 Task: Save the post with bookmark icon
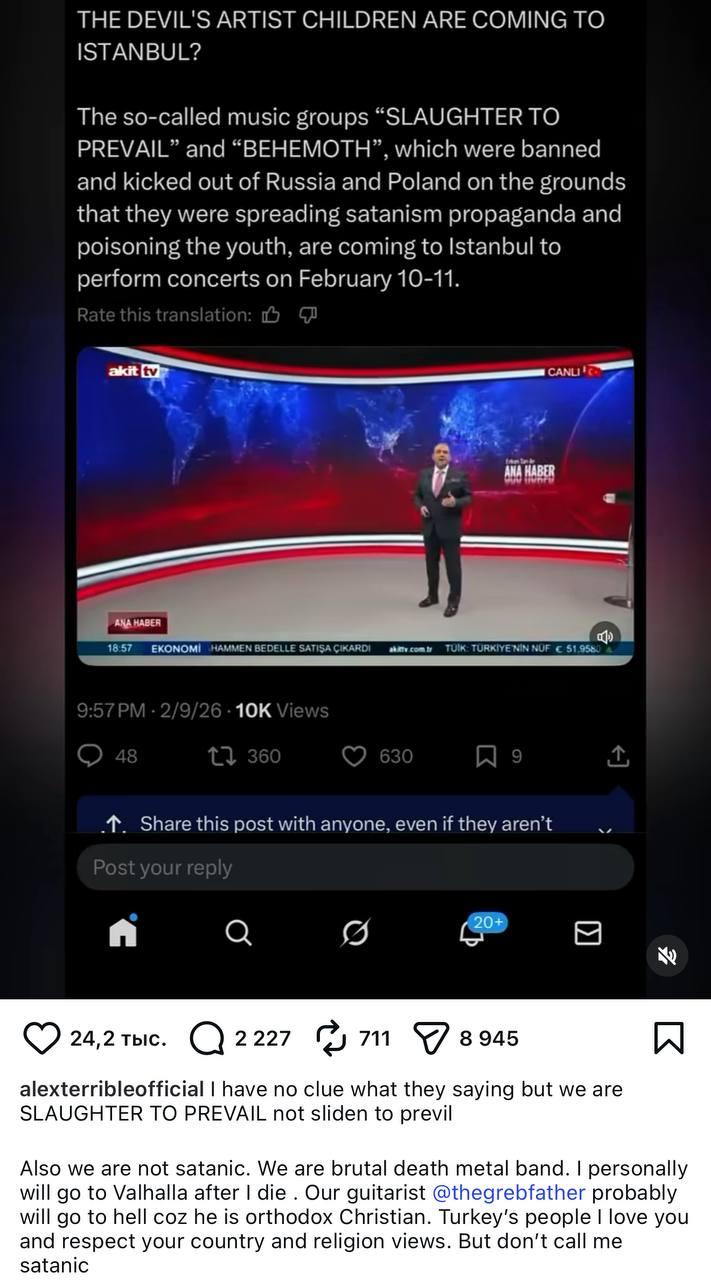(x=668, y=1038)
